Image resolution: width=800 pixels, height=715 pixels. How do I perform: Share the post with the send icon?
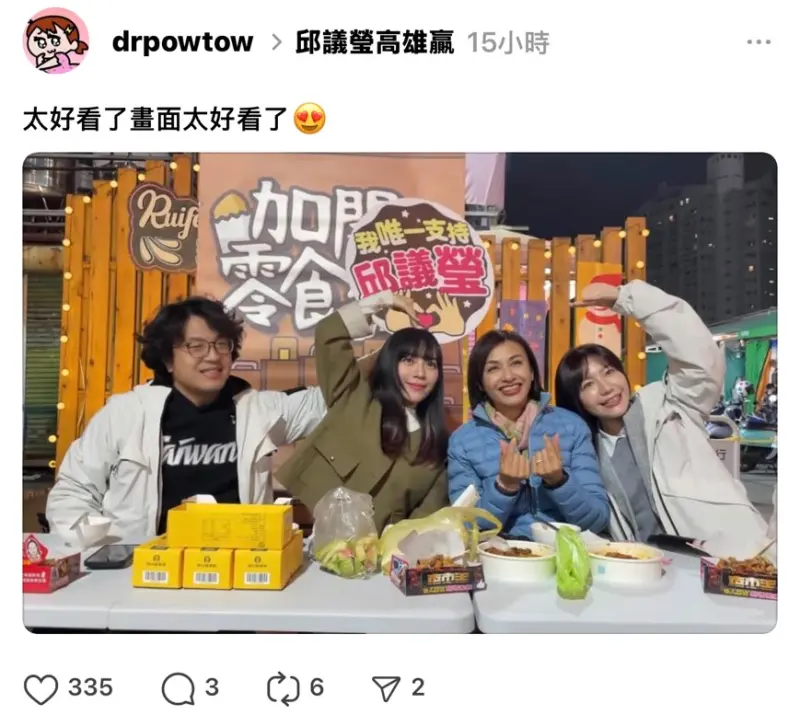[386, 688]
